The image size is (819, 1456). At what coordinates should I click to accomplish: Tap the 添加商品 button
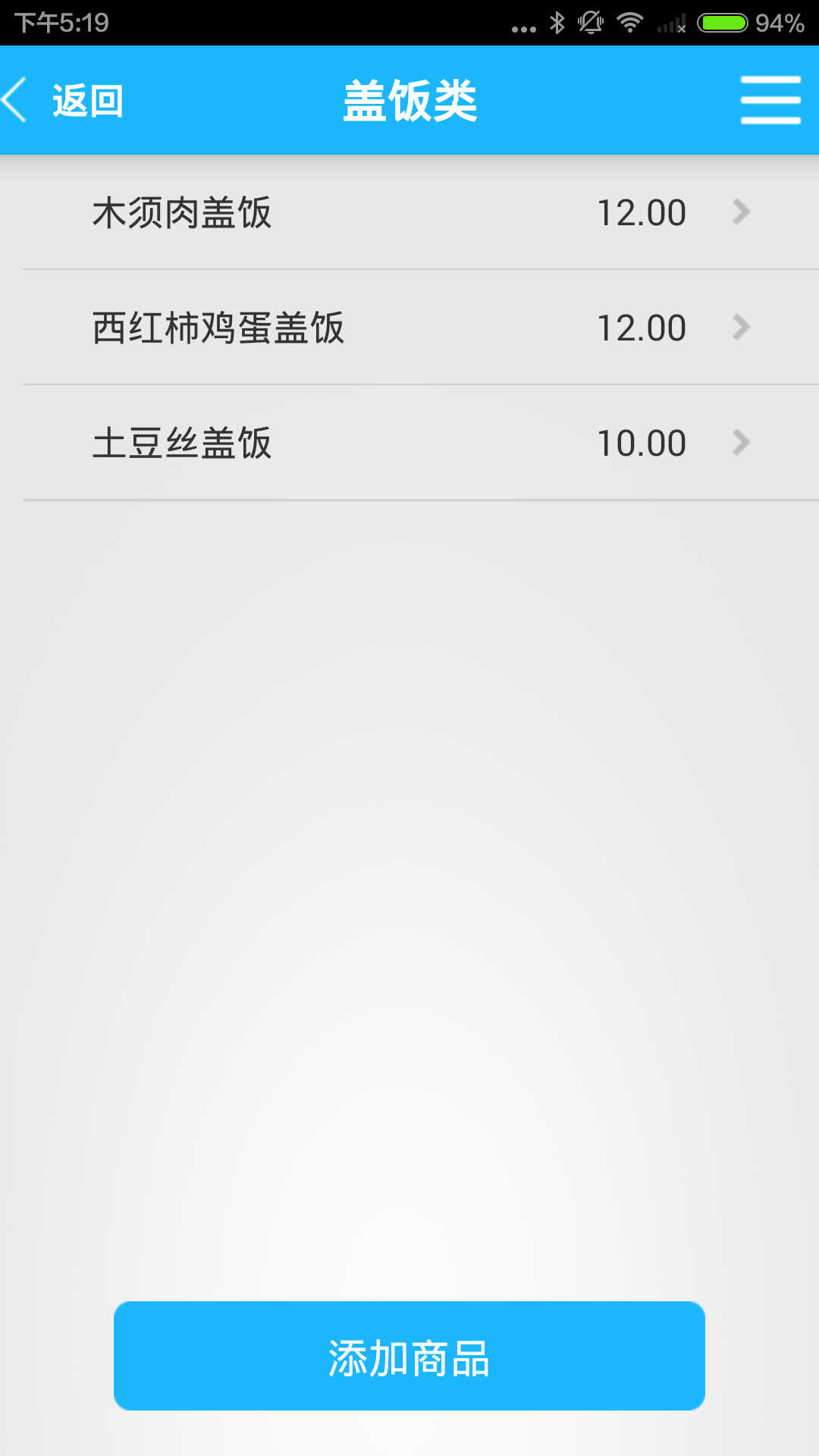(409, 1356)
